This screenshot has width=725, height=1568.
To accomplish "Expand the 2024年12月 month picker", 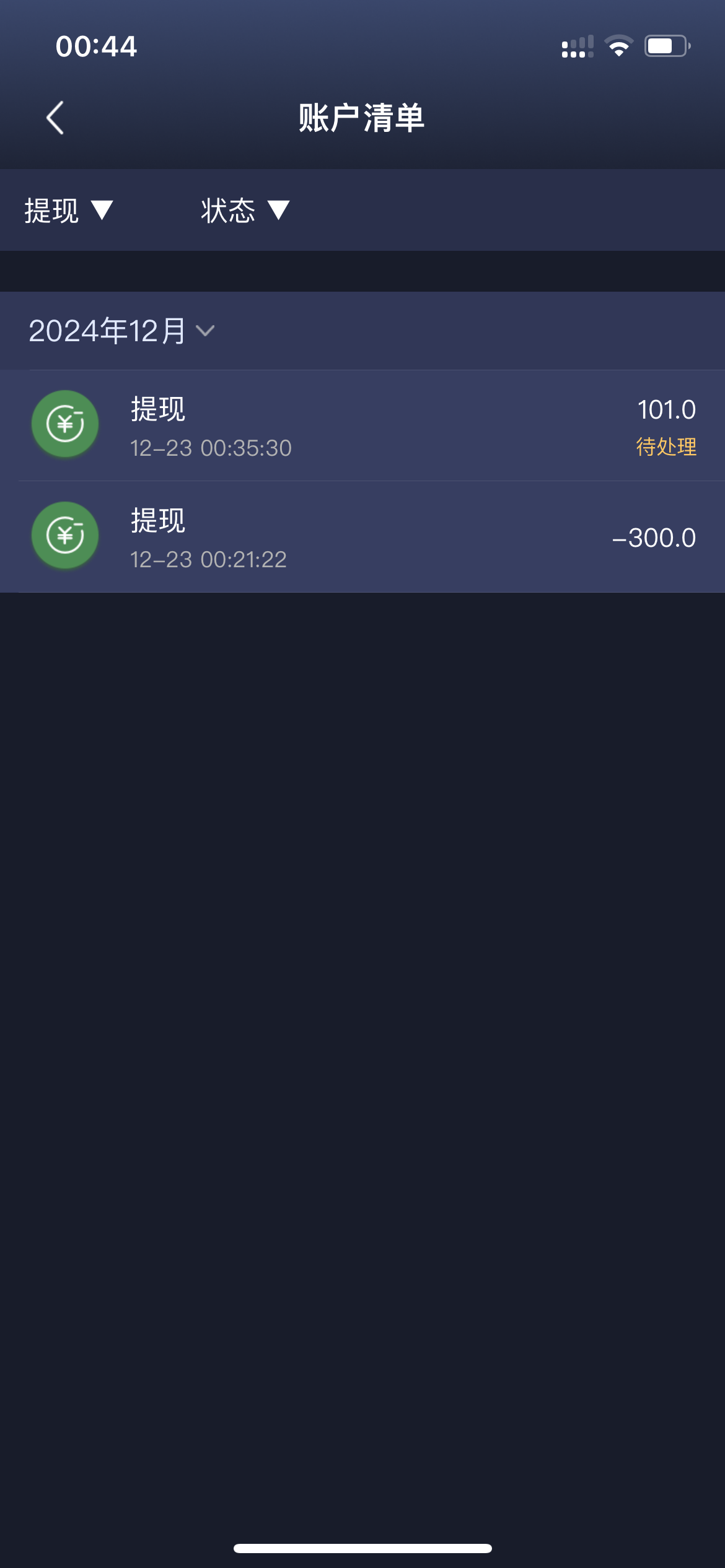I will click(x=121, y=331).
